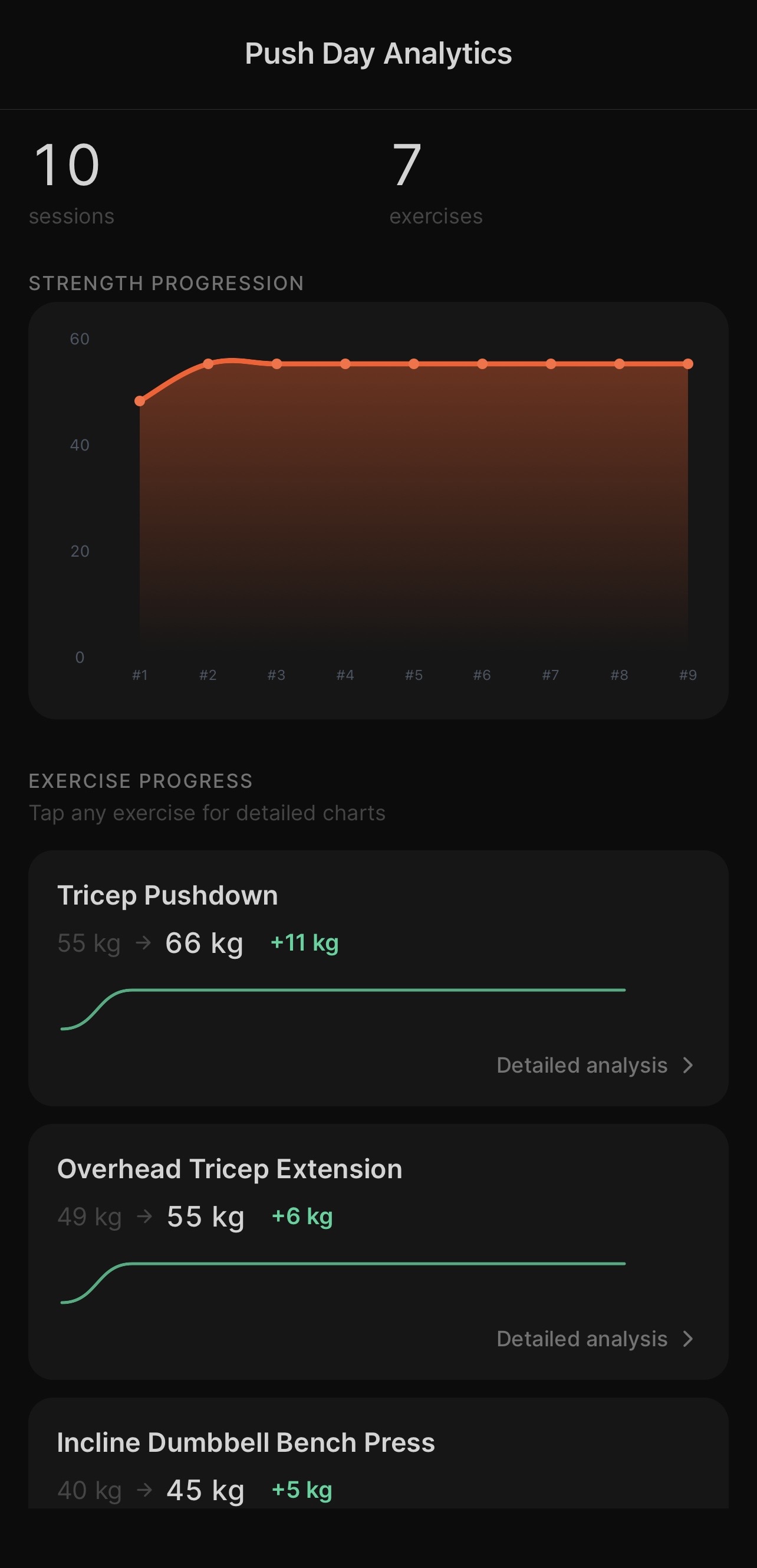Open Detailed analysis for Tricep Pushdown
The image size is (757, 1568).
tap(594, 1065)
